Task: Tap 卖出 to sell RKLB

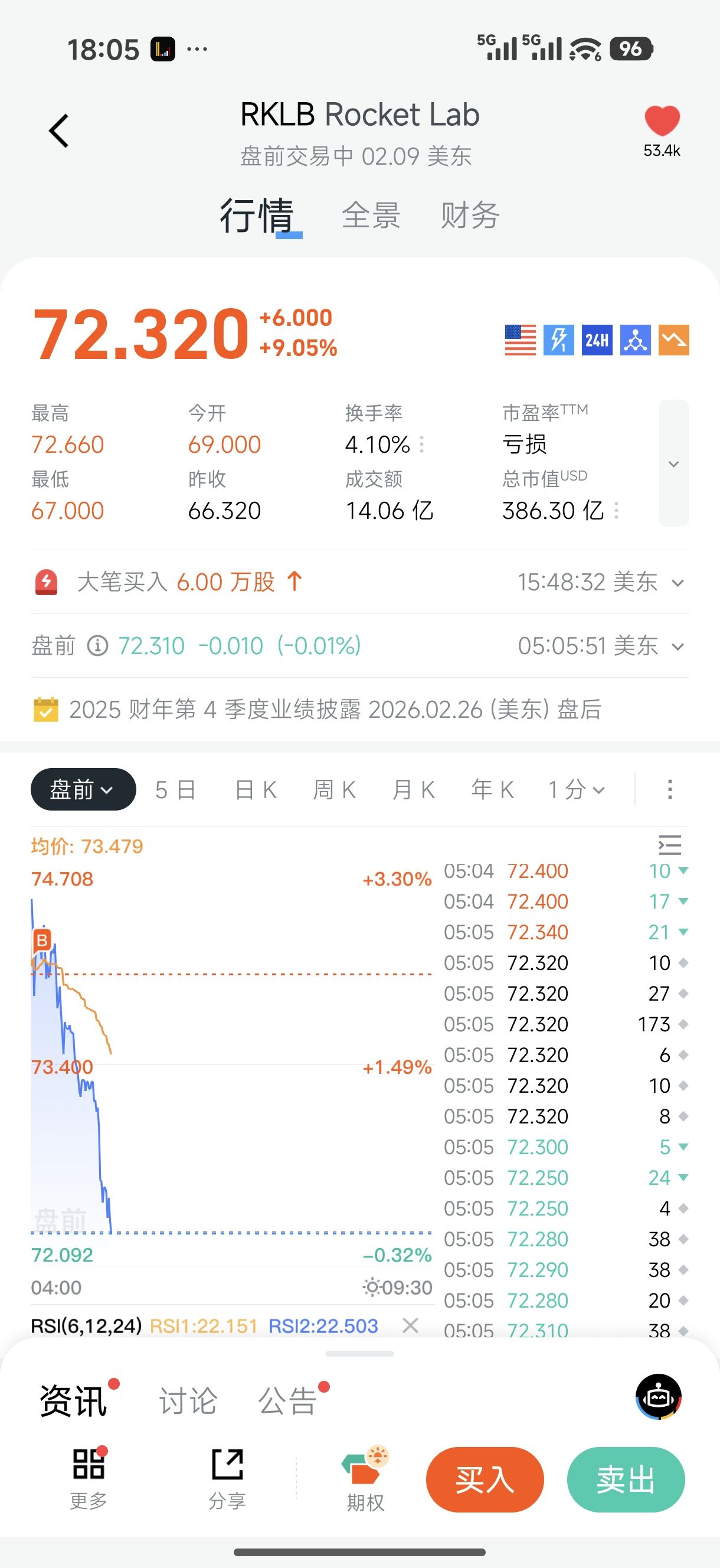Action: click(625, 1479)
